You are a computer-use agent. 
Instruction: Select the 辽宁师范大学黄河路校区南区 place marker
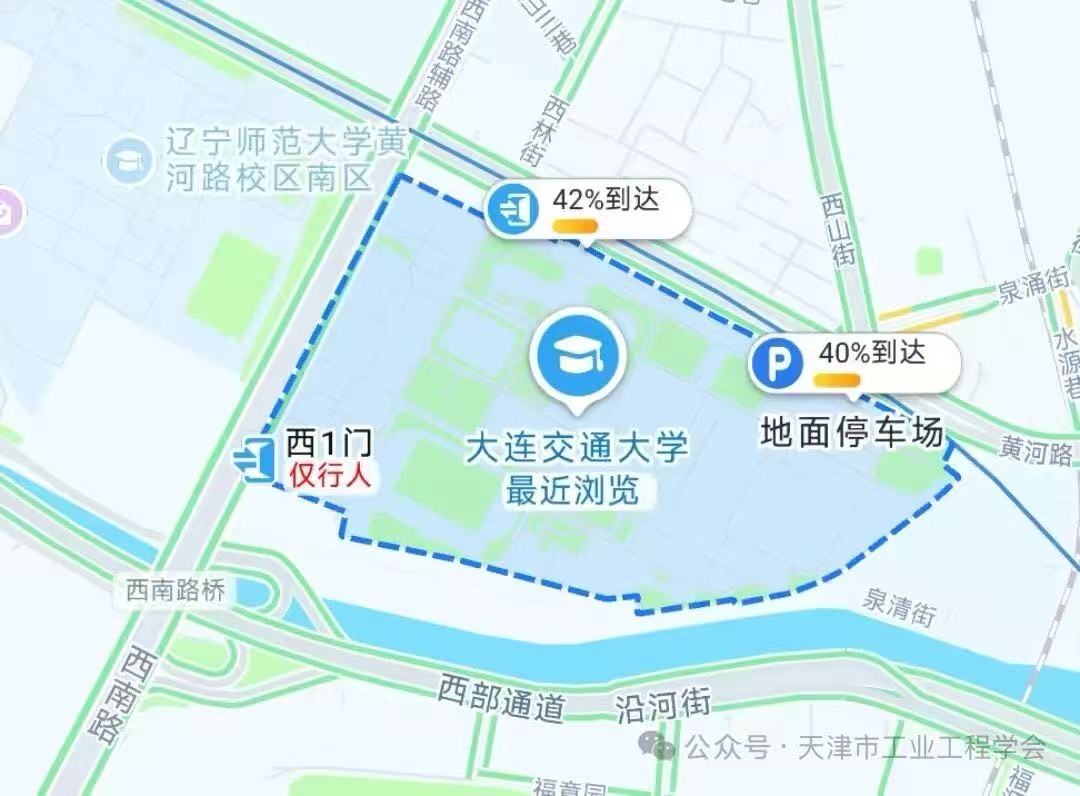[127, 161]
